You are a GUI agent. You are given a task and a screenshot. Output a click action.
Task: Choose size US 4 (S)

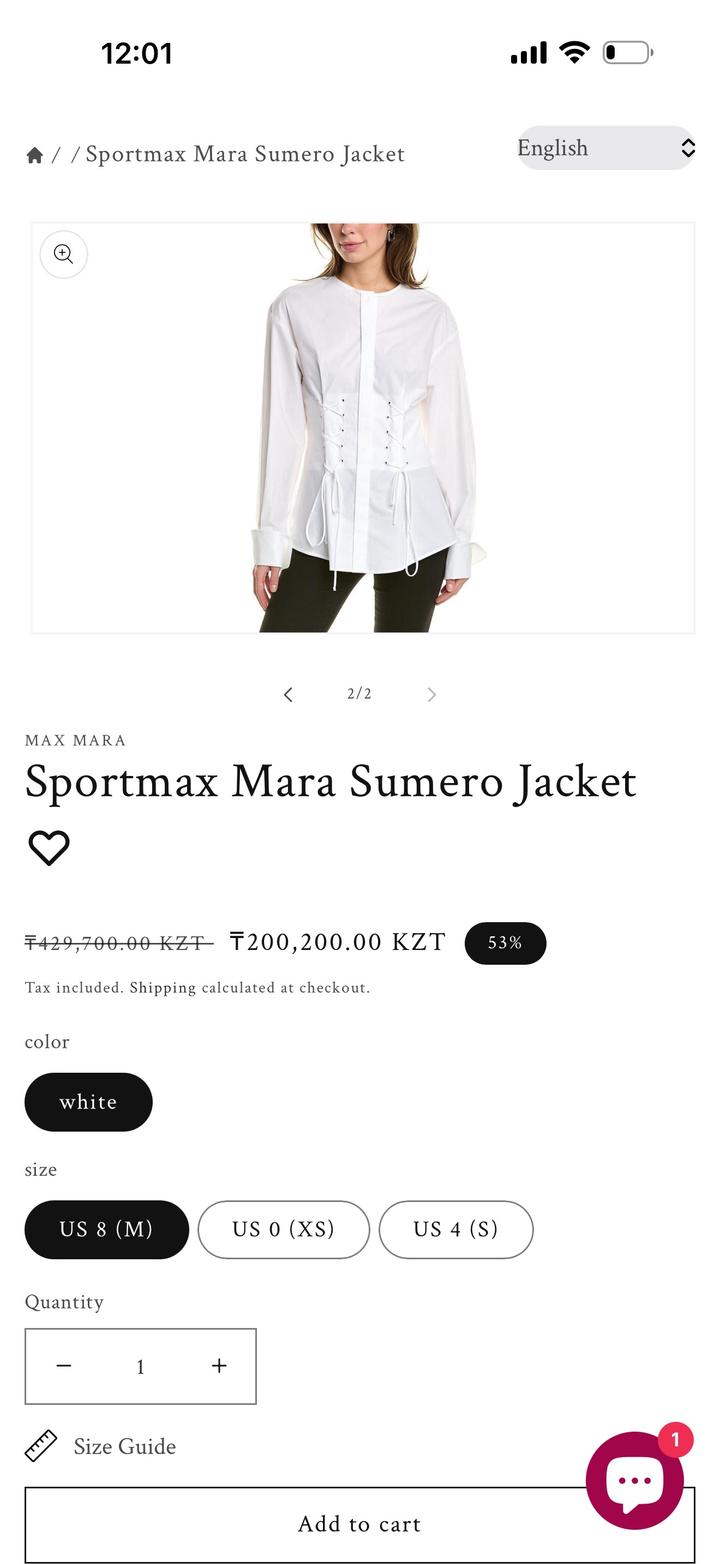[455, 1229]
